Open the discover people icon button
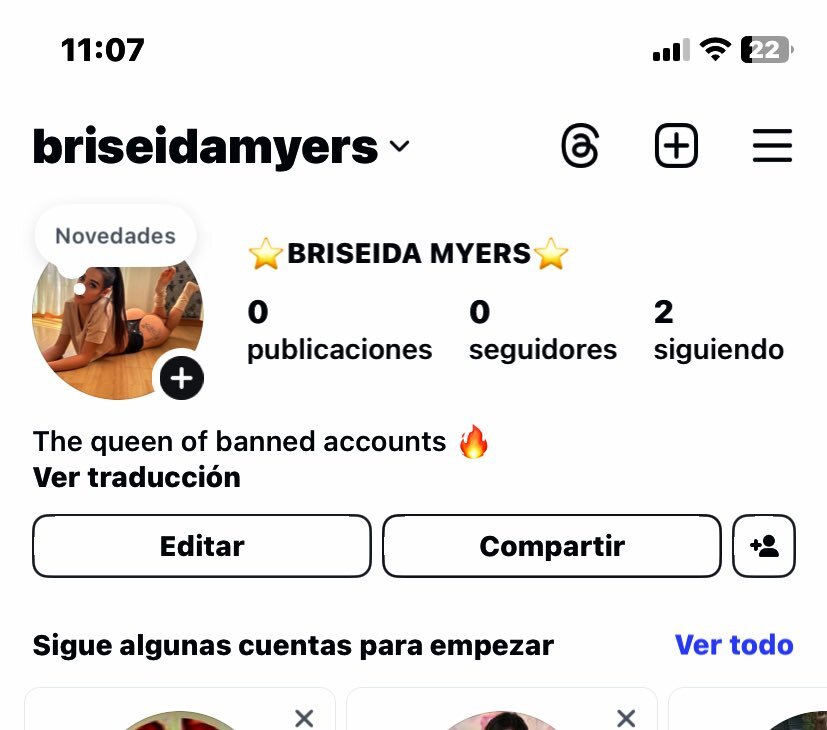The height and width of the screenshot is (730, 827). 764,546
